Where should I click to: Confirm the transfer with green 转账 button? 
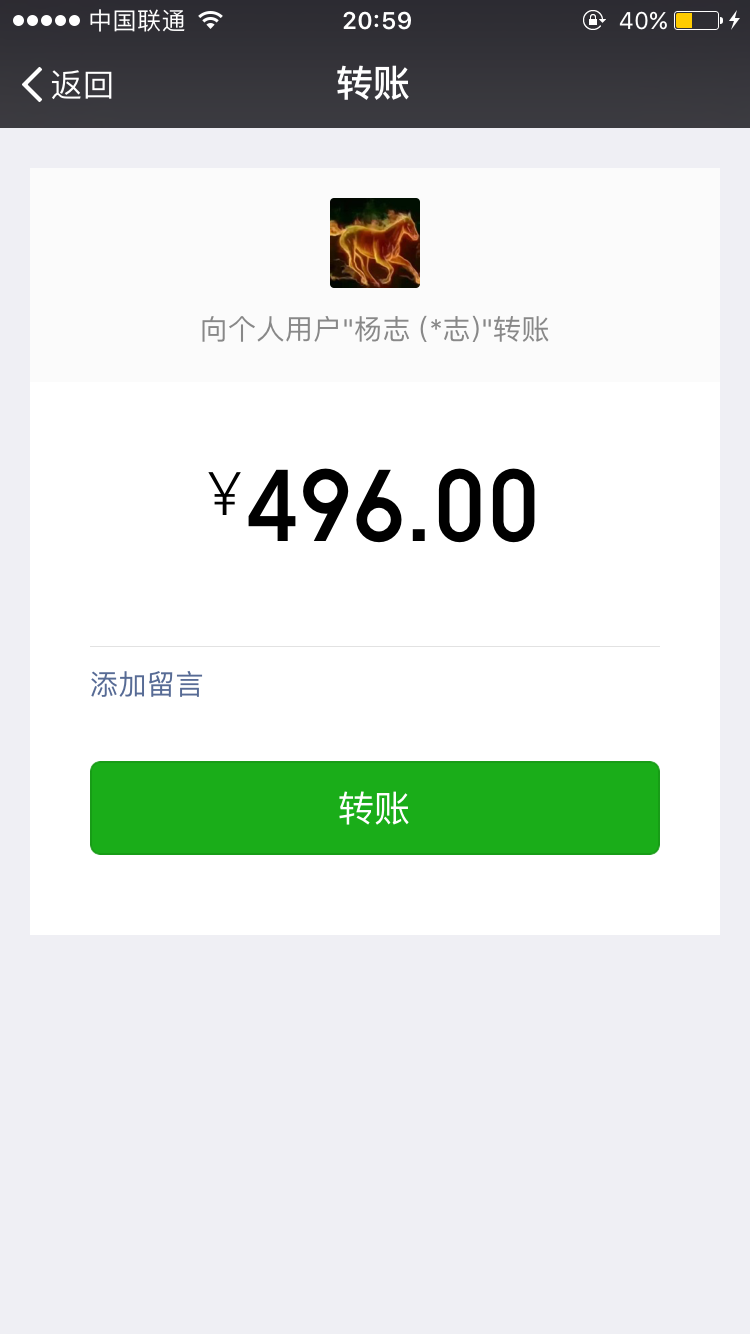[x=375, y=808]
